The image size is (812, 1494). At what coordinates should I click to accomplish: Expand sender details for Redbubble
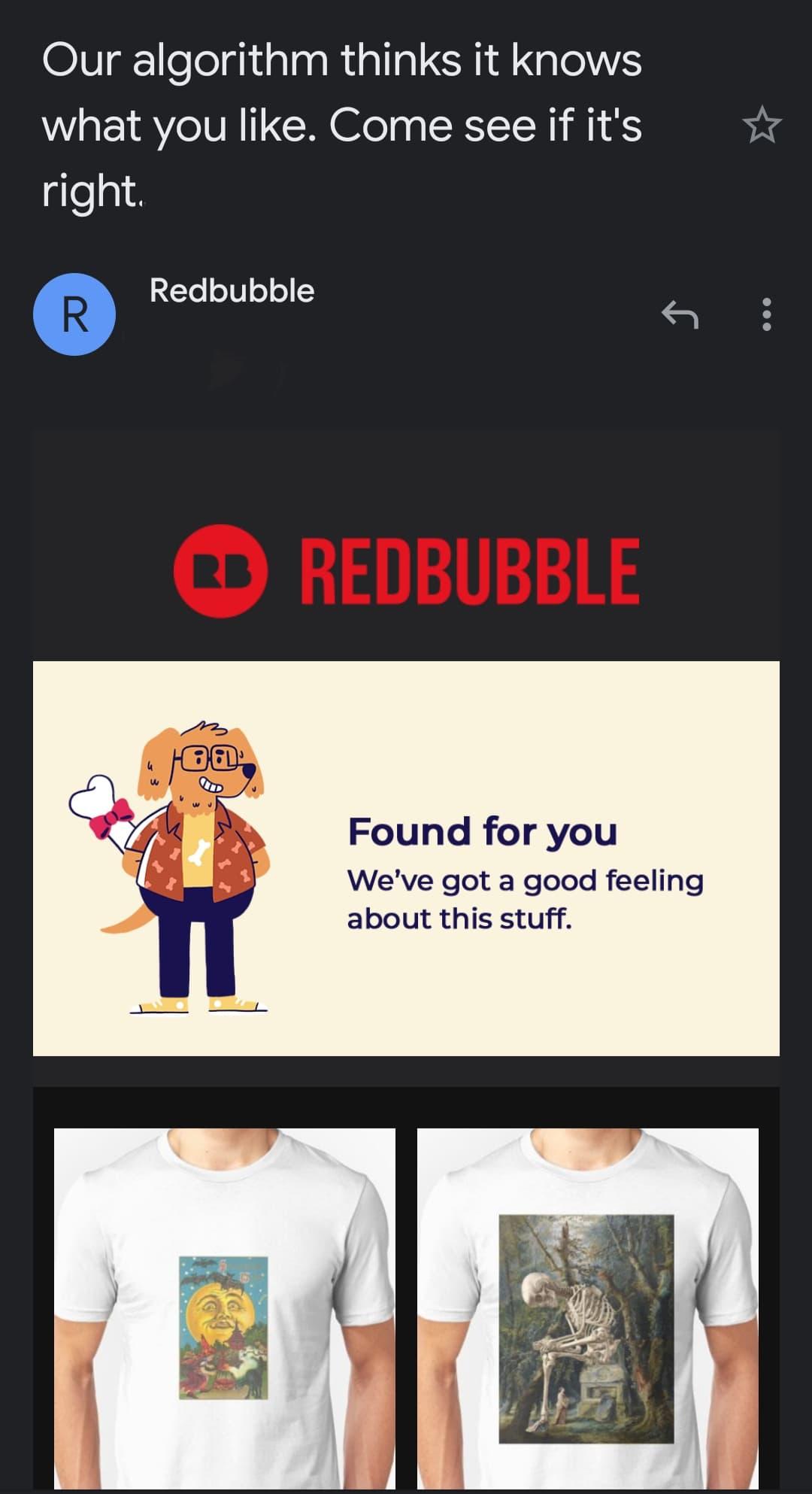(x=232, y=291)
